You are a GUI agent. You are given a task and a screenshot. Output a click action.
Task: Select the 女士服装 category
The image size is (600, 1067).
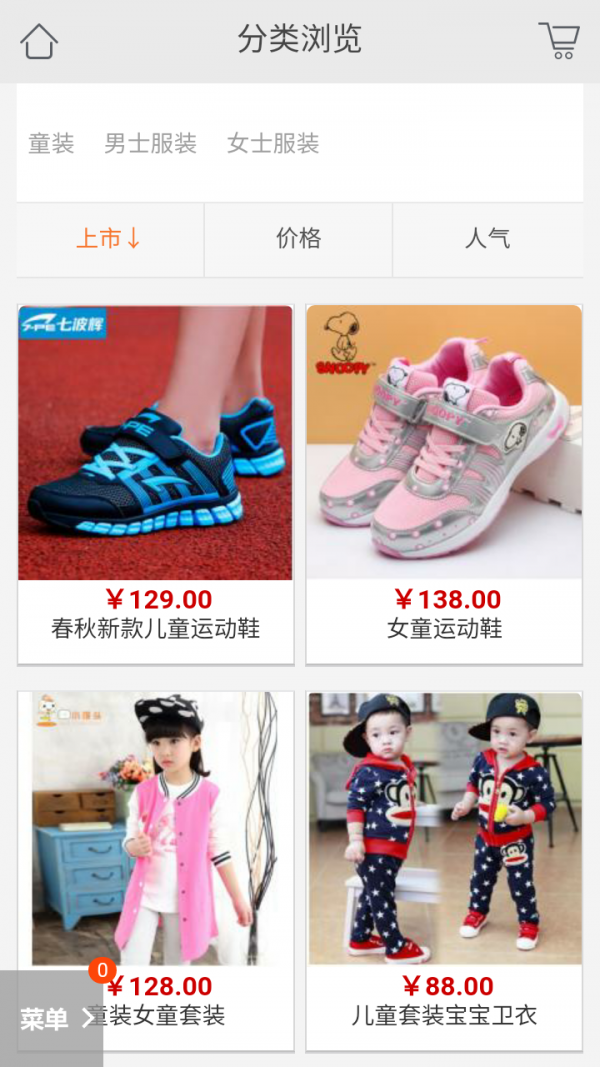[273, 144]
